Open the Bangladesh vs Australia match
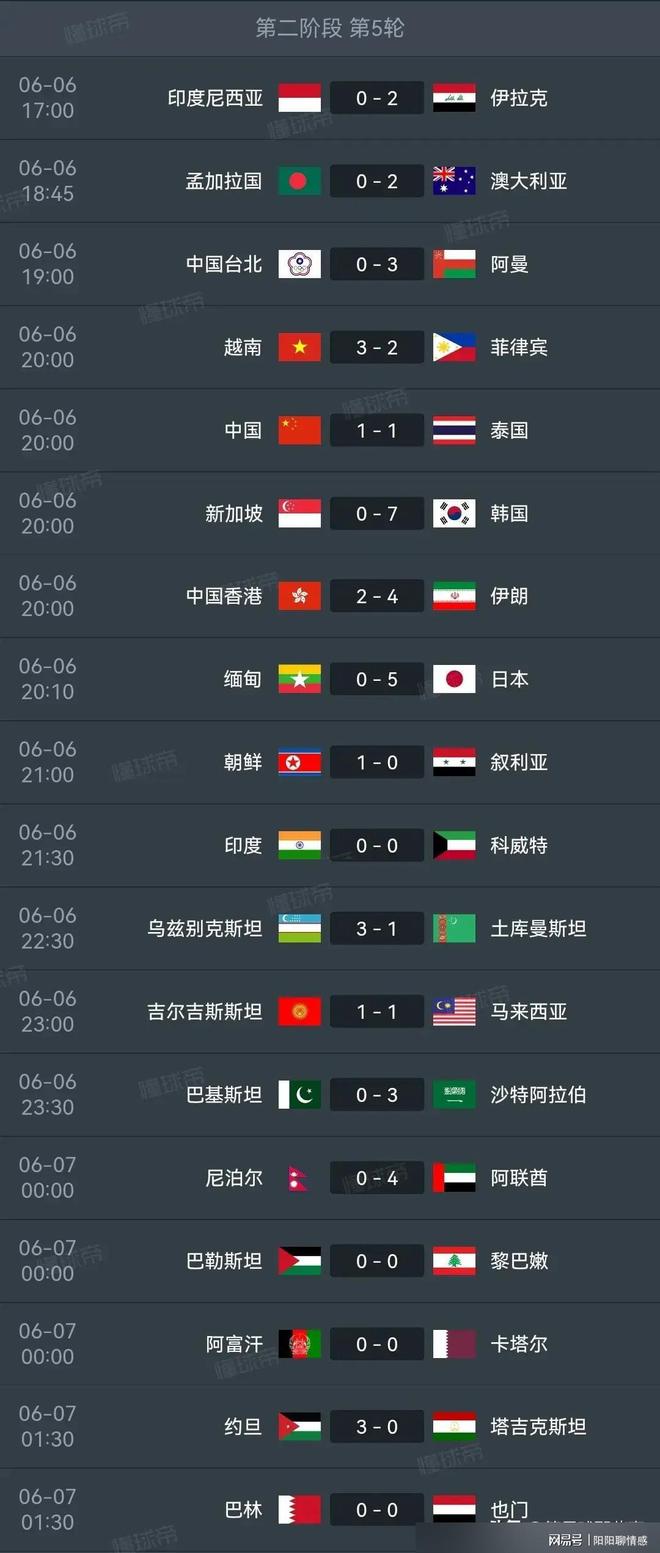 point(377,181)
